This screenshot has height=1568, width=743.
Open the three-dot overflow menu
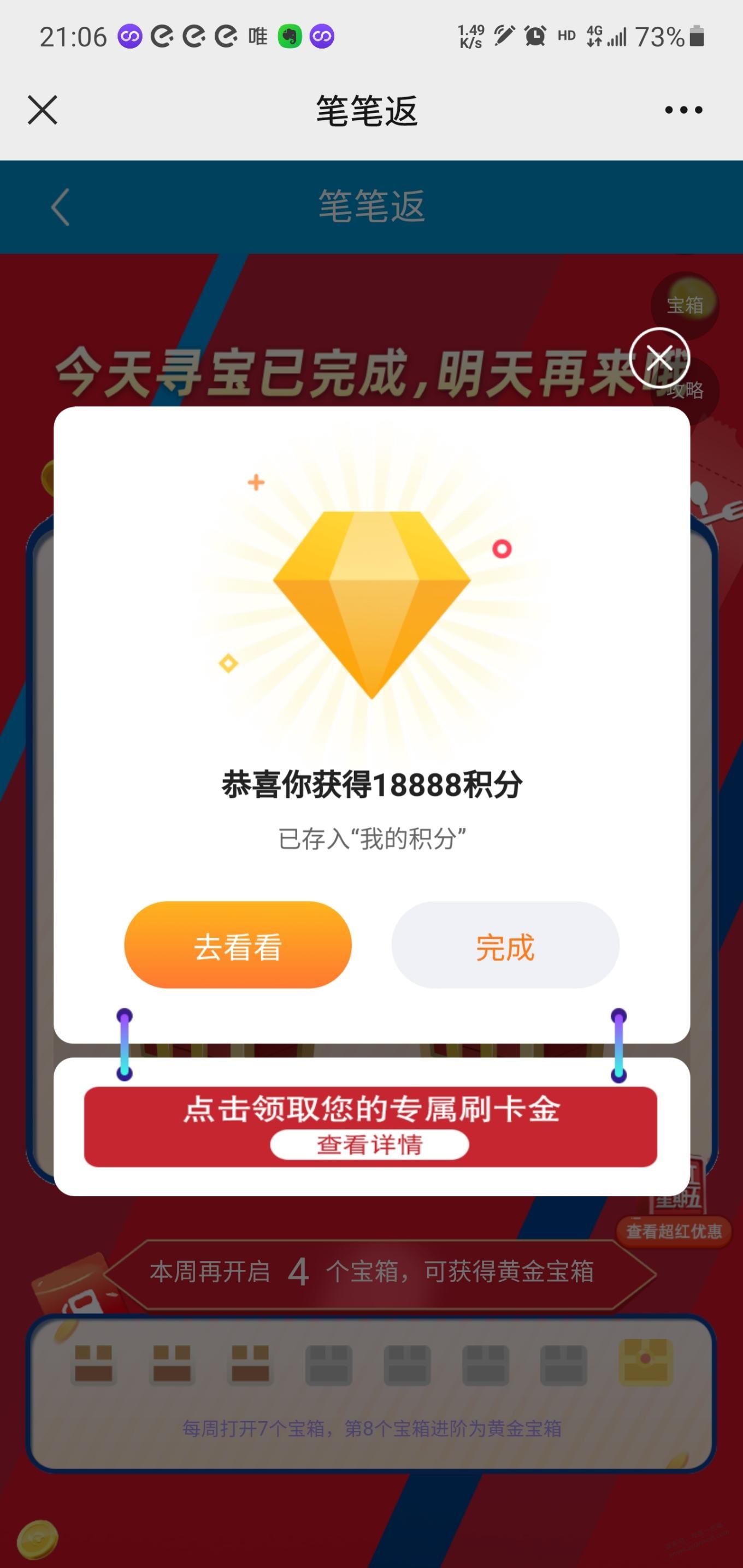click(683, 110)
